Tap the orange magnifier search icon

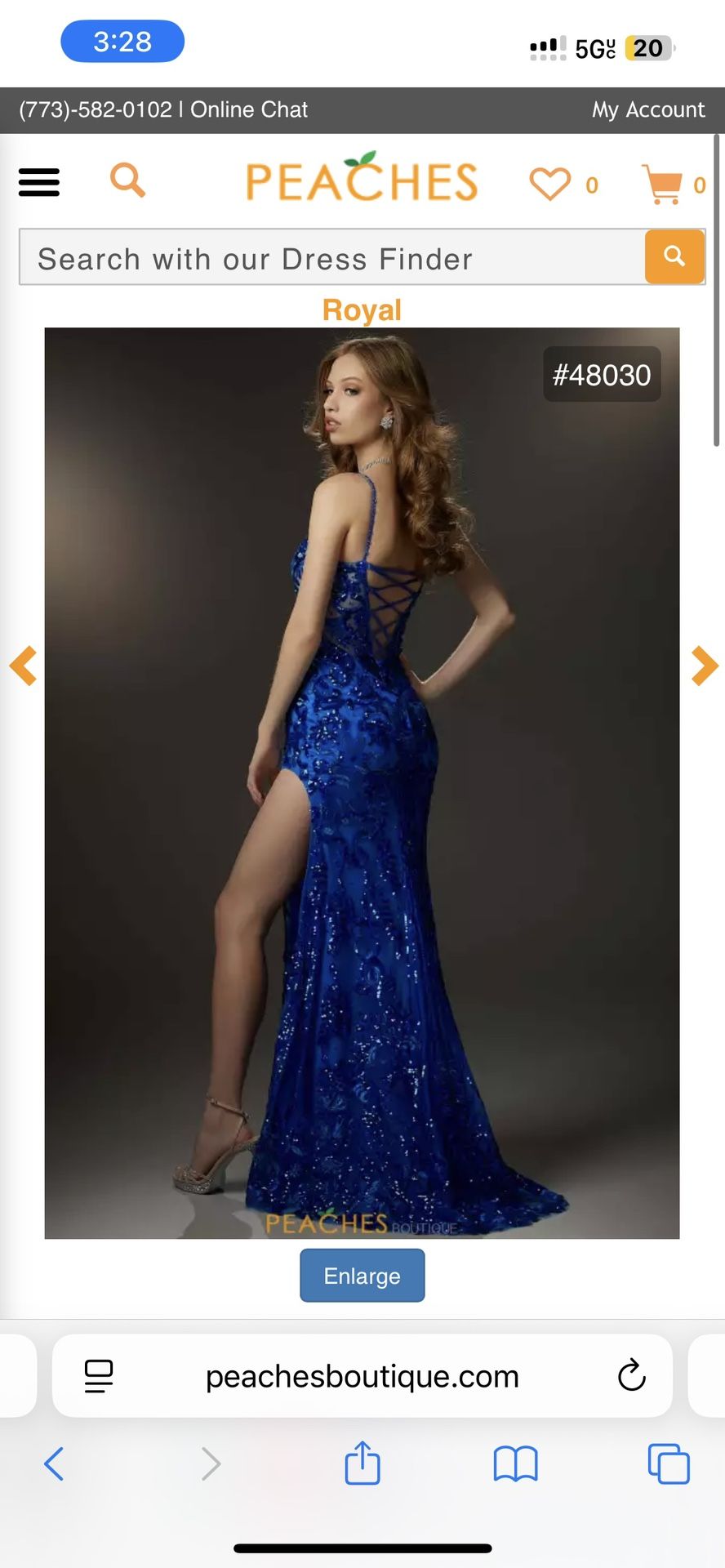click(127, 180)
